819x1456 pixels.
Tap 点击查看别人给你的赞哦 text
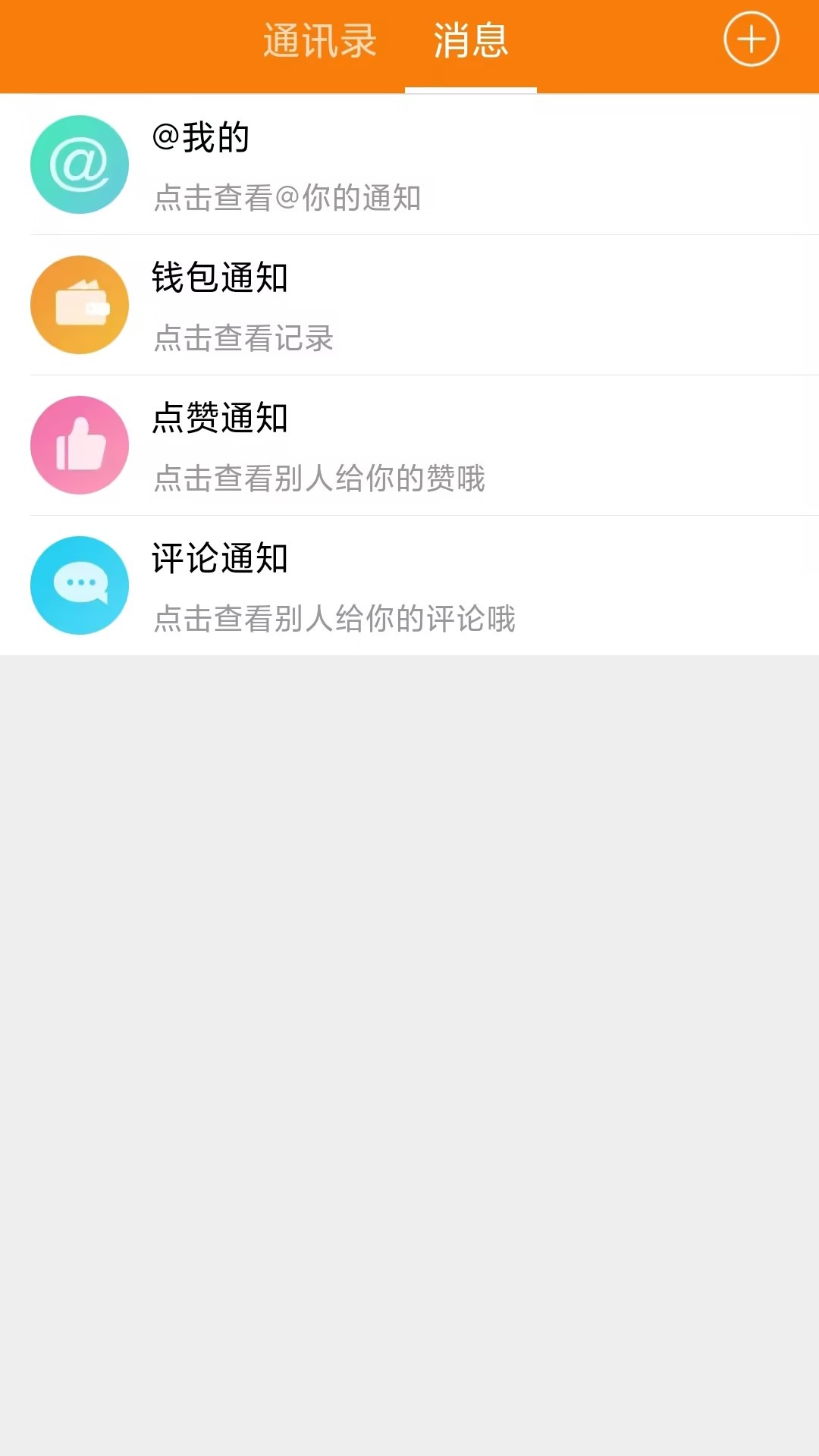(317, 479)
